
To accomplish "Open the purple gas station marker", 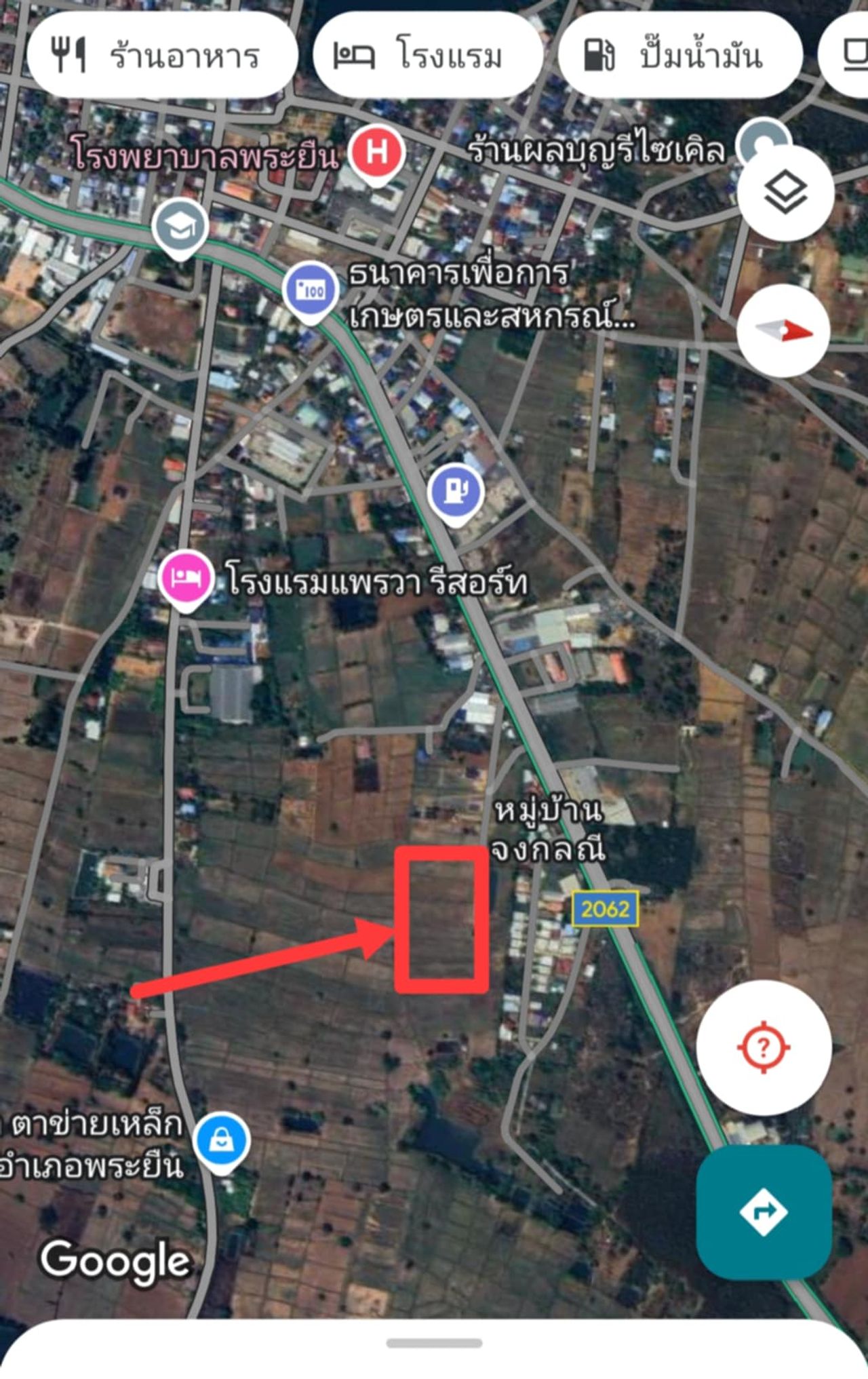I will click(x=456, y=491).
